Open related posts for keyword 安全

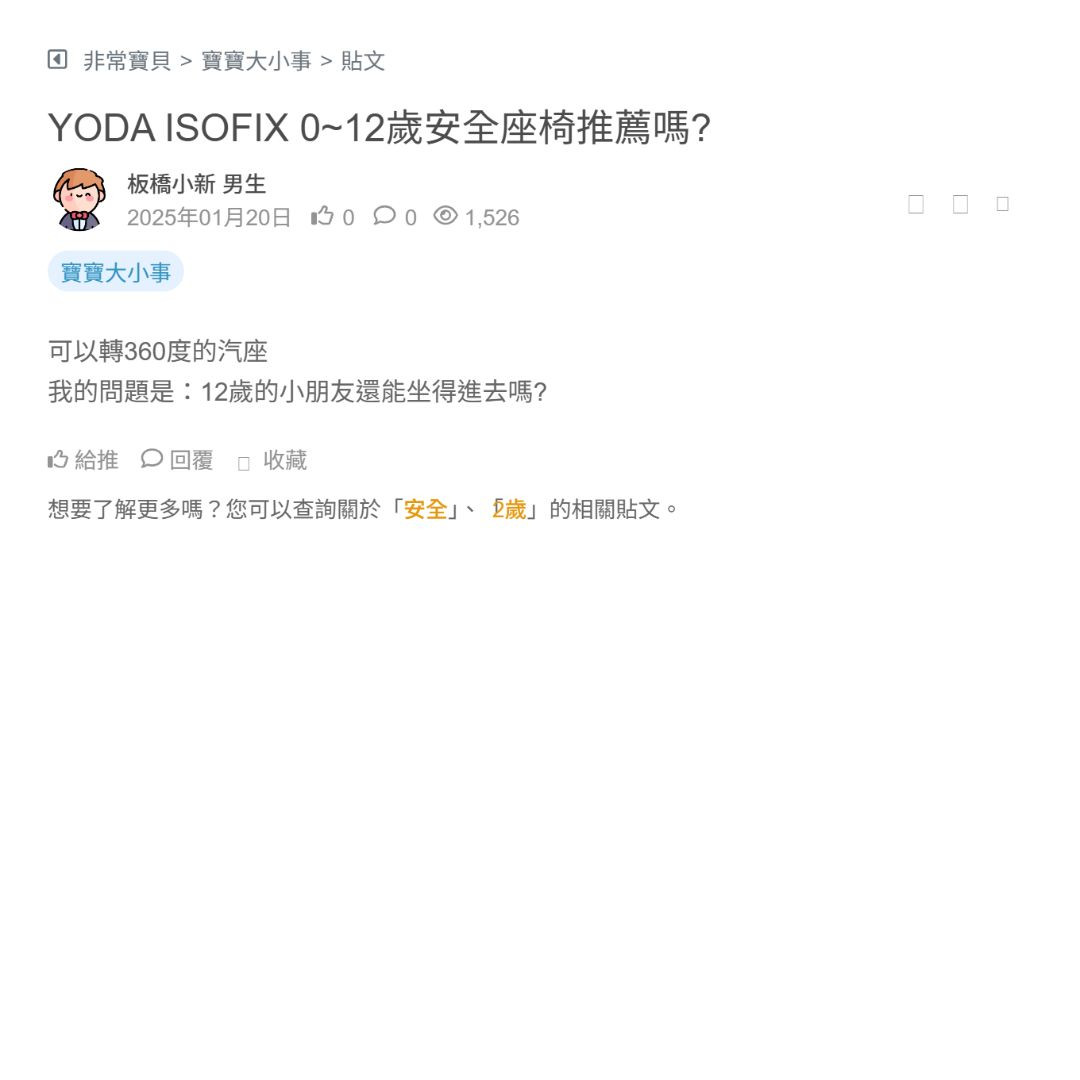click(425, 509)
